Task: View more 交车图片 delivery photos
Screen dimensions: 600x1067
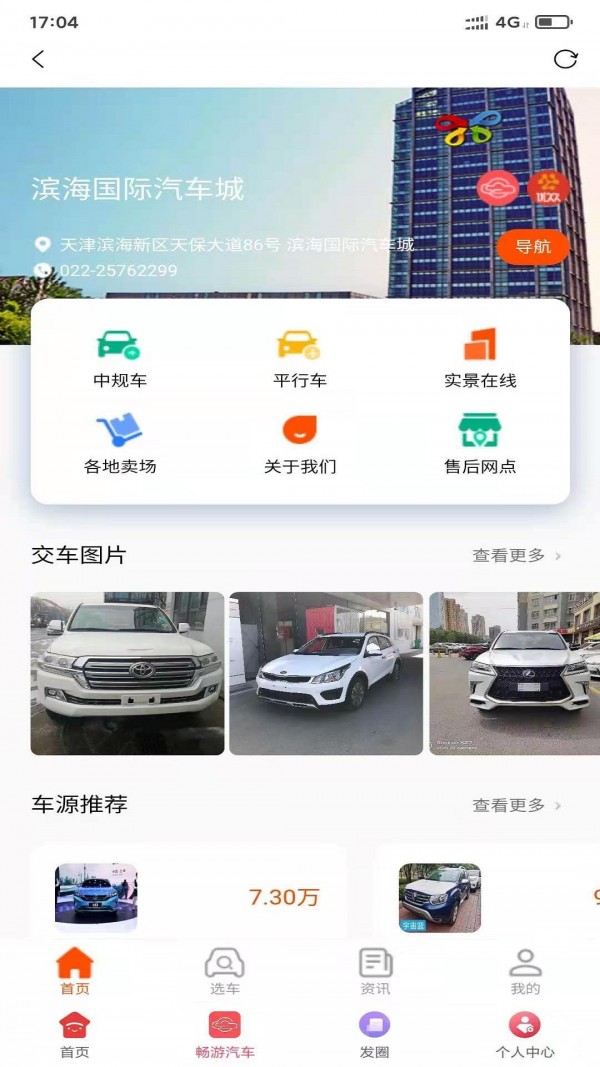Action: pos(516,555)
